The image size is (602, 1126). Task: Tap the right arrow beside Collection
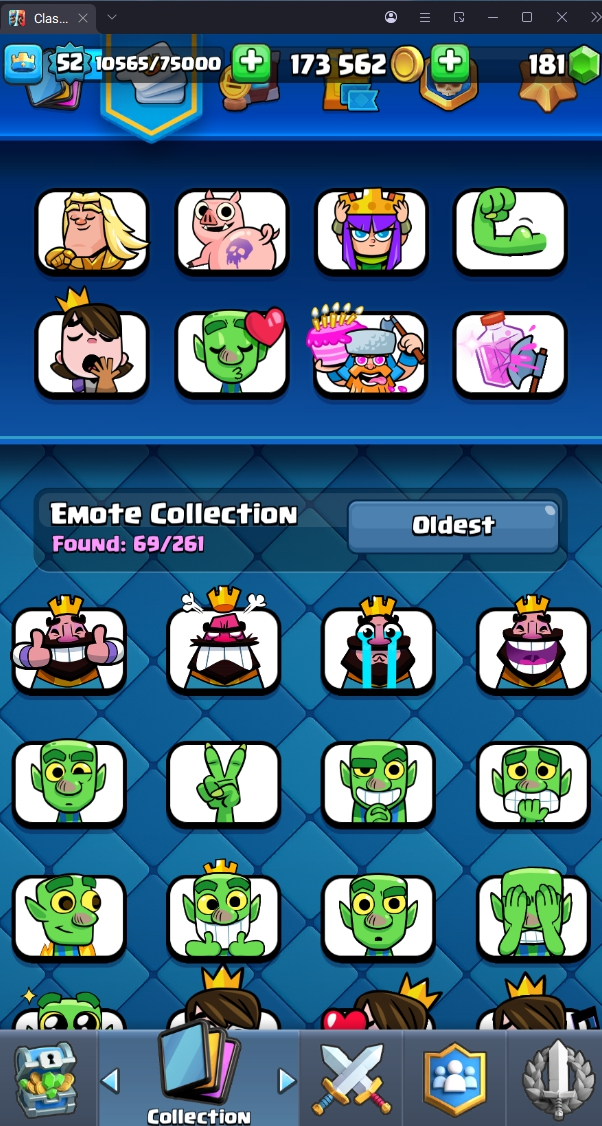tap(287, 1080)
